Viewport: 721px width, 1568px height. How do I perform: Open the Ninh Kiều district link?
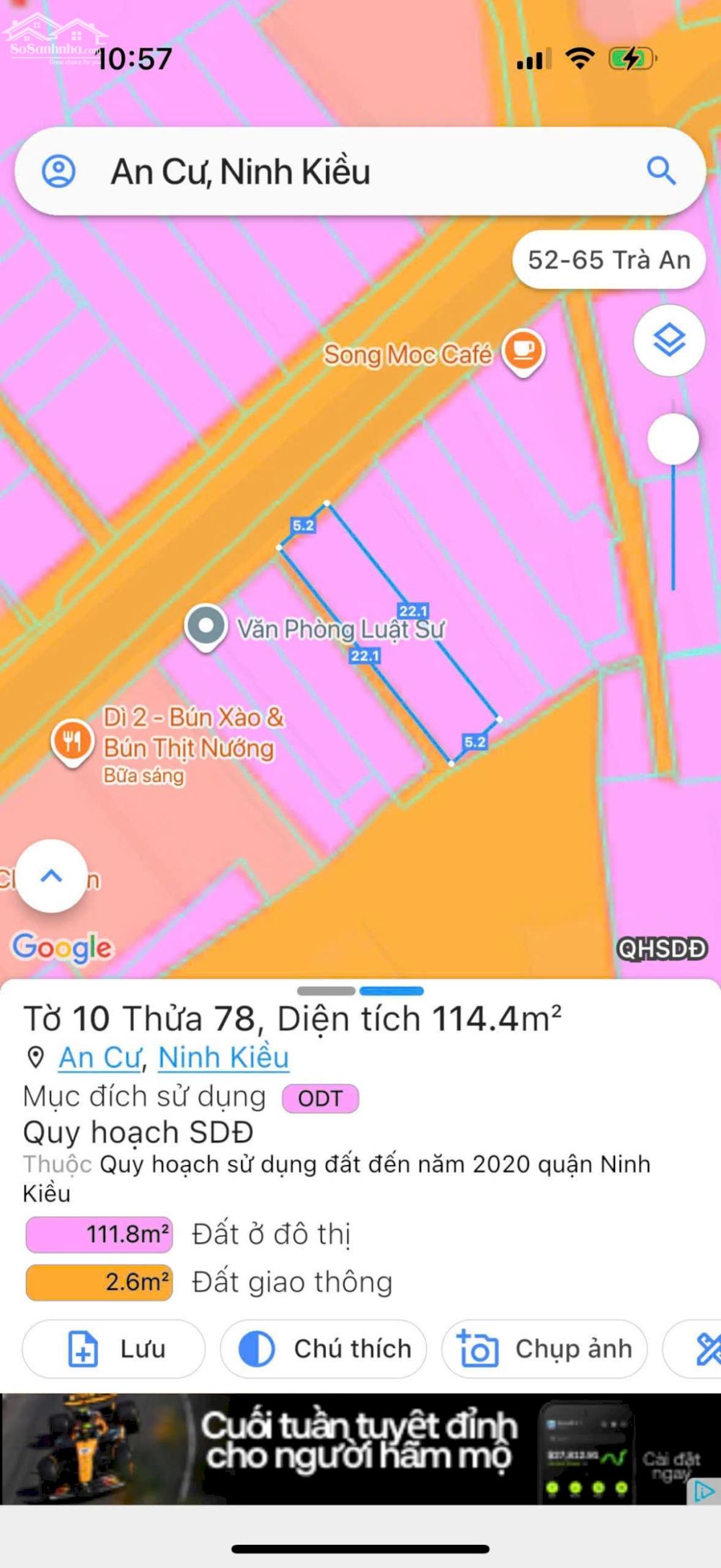pos(224,1058)
